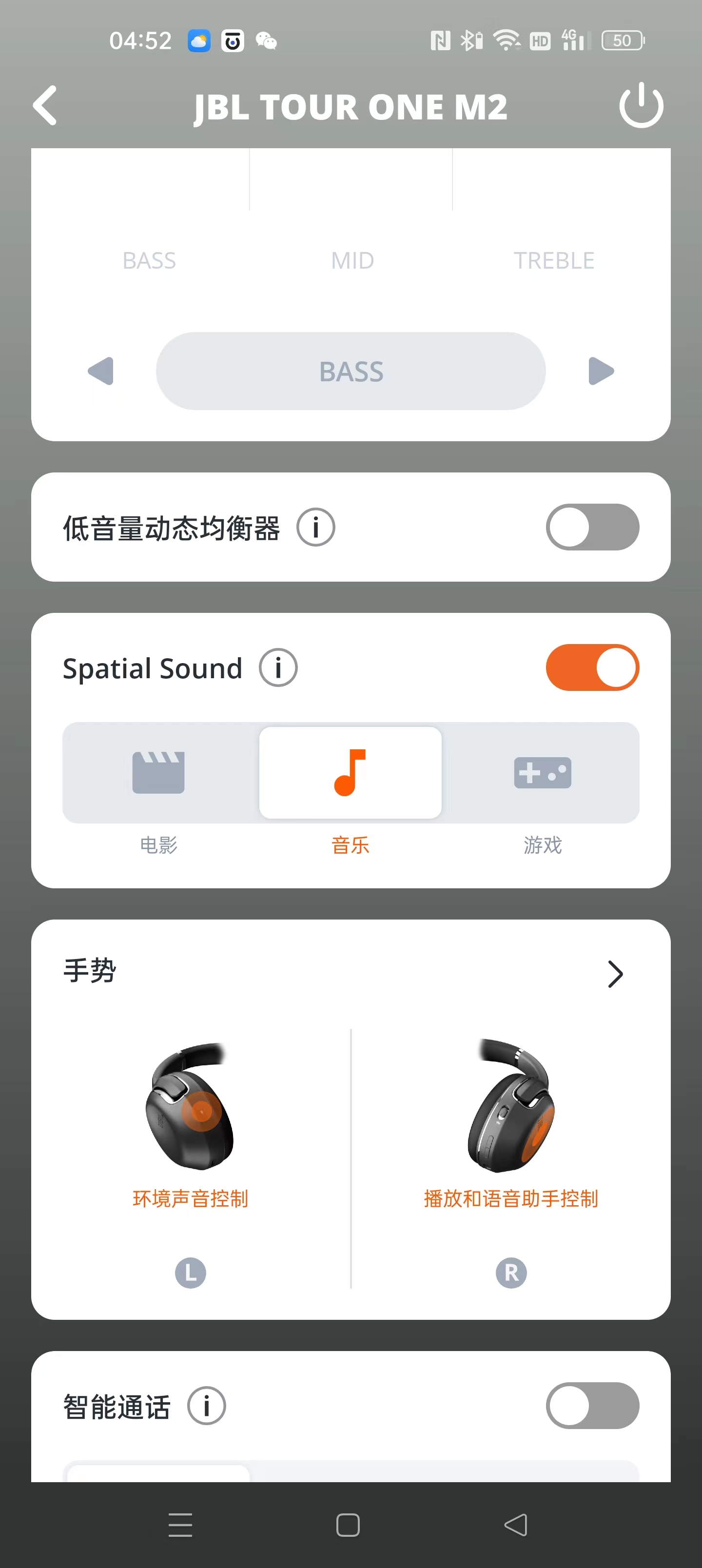Select the 音乐 music note spatial sound icon
This screenshot has height=1568, width=702.
(350, 772)
